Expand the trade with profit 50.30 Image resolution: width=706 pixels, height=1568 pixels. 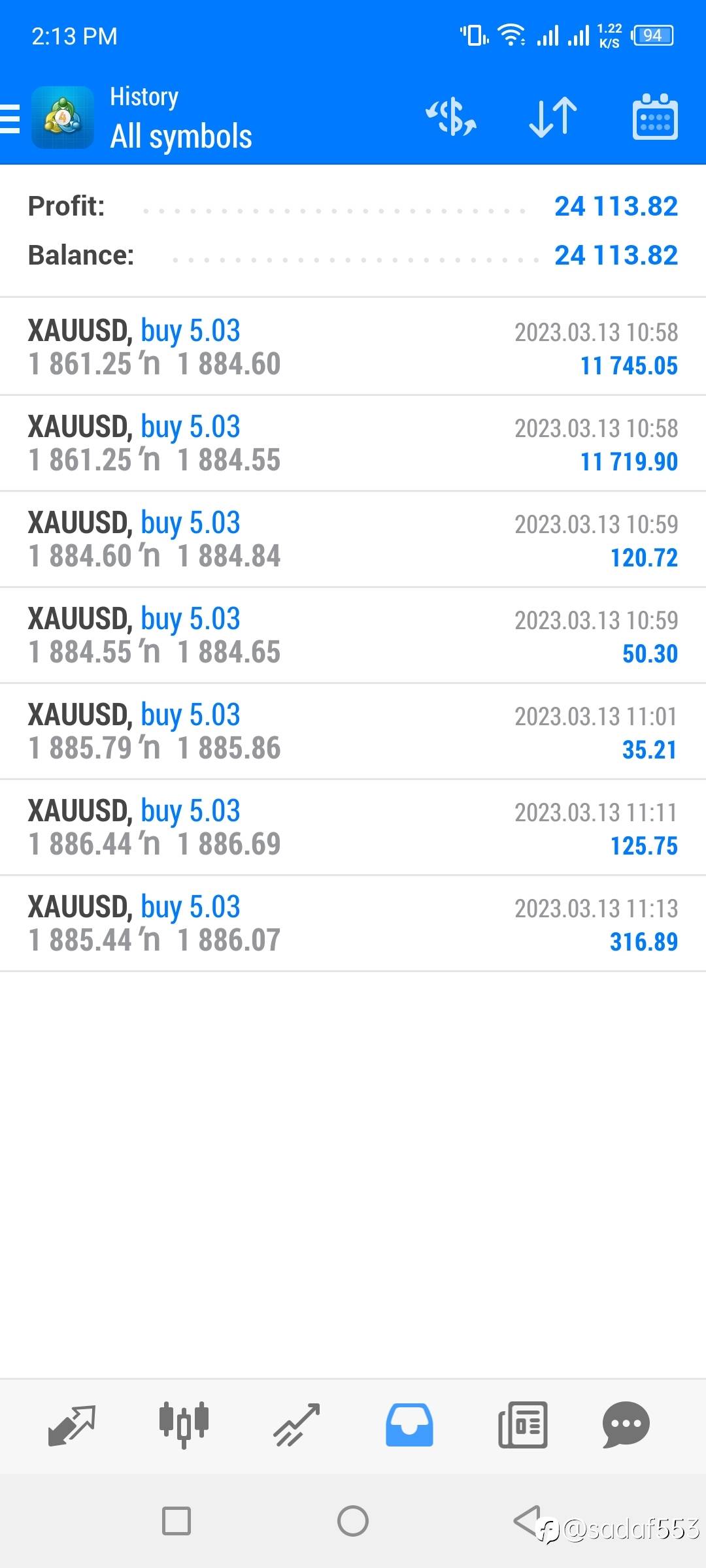(x=353, y=635)
